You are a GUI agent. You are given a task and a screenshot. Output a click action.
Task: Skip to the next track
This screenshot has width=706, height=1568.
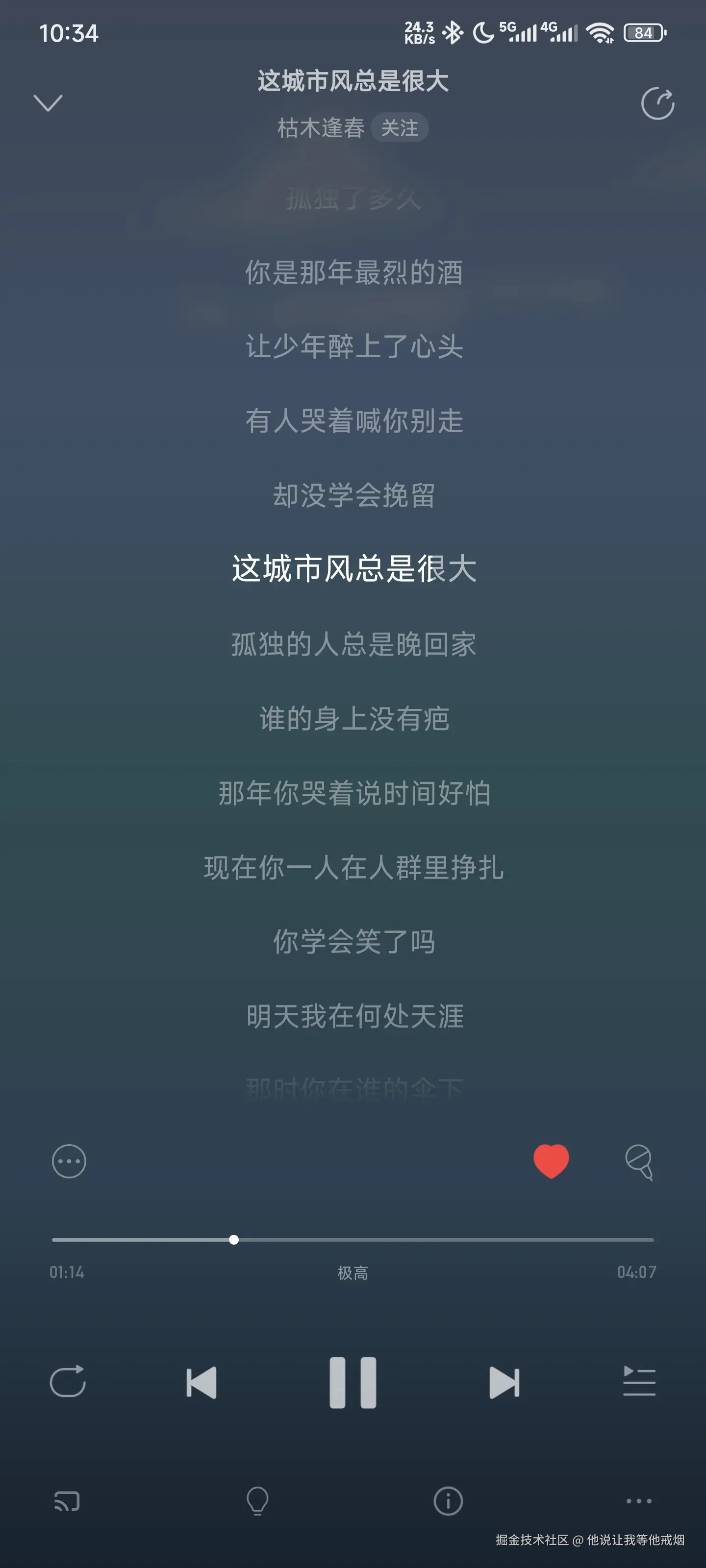504,1382
